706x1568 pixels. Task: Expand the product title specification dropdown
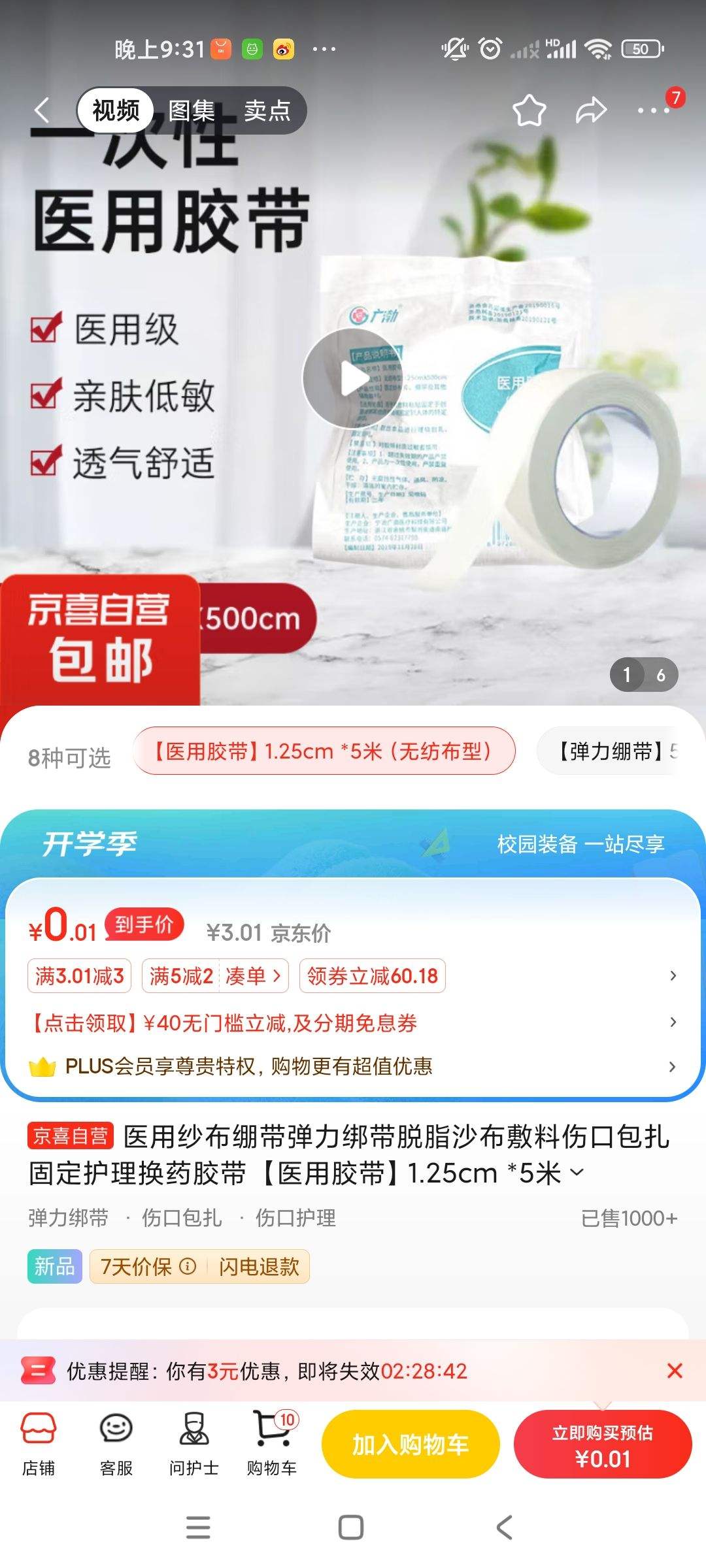[x=577, y=1173]
